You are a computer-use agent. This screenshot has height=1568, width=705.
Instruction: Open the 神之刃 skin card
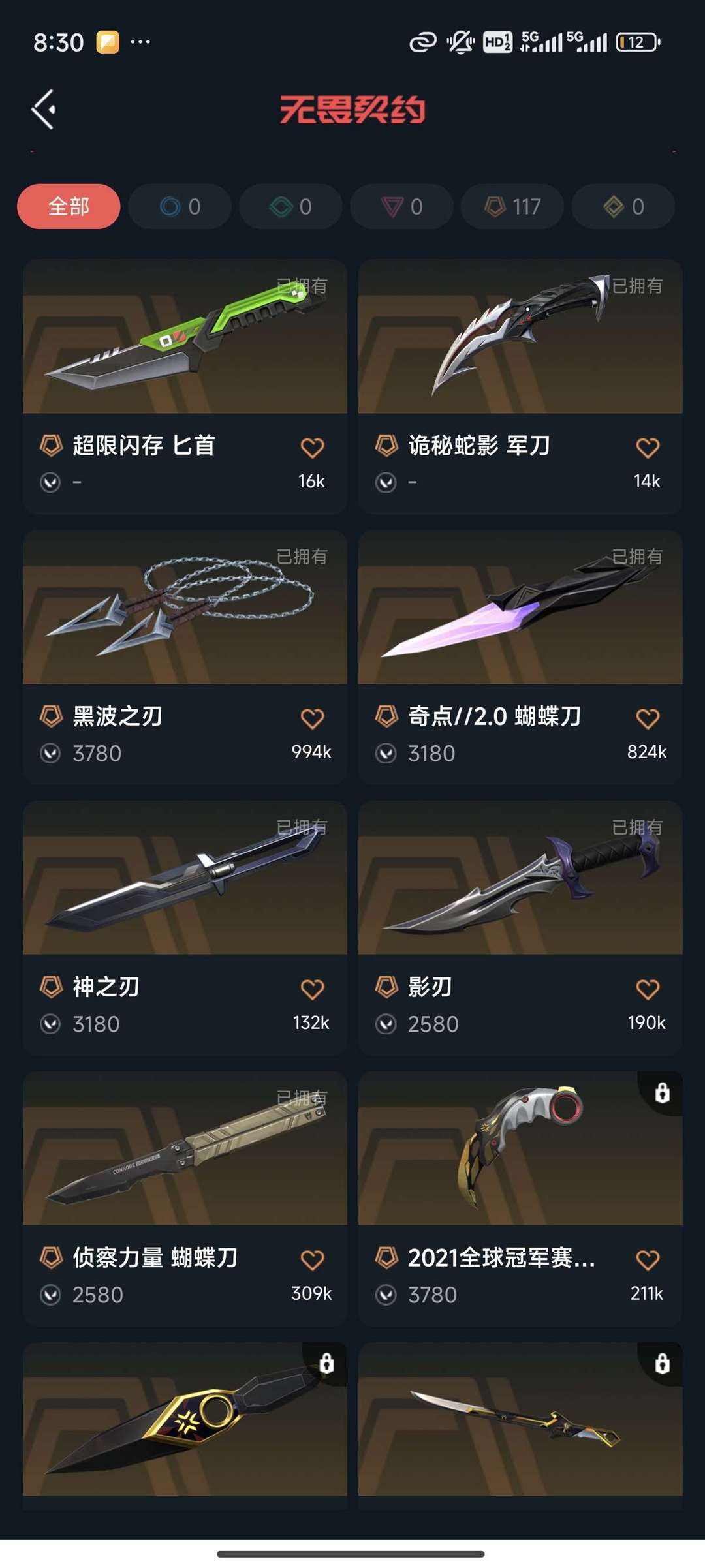click(185, 928)
